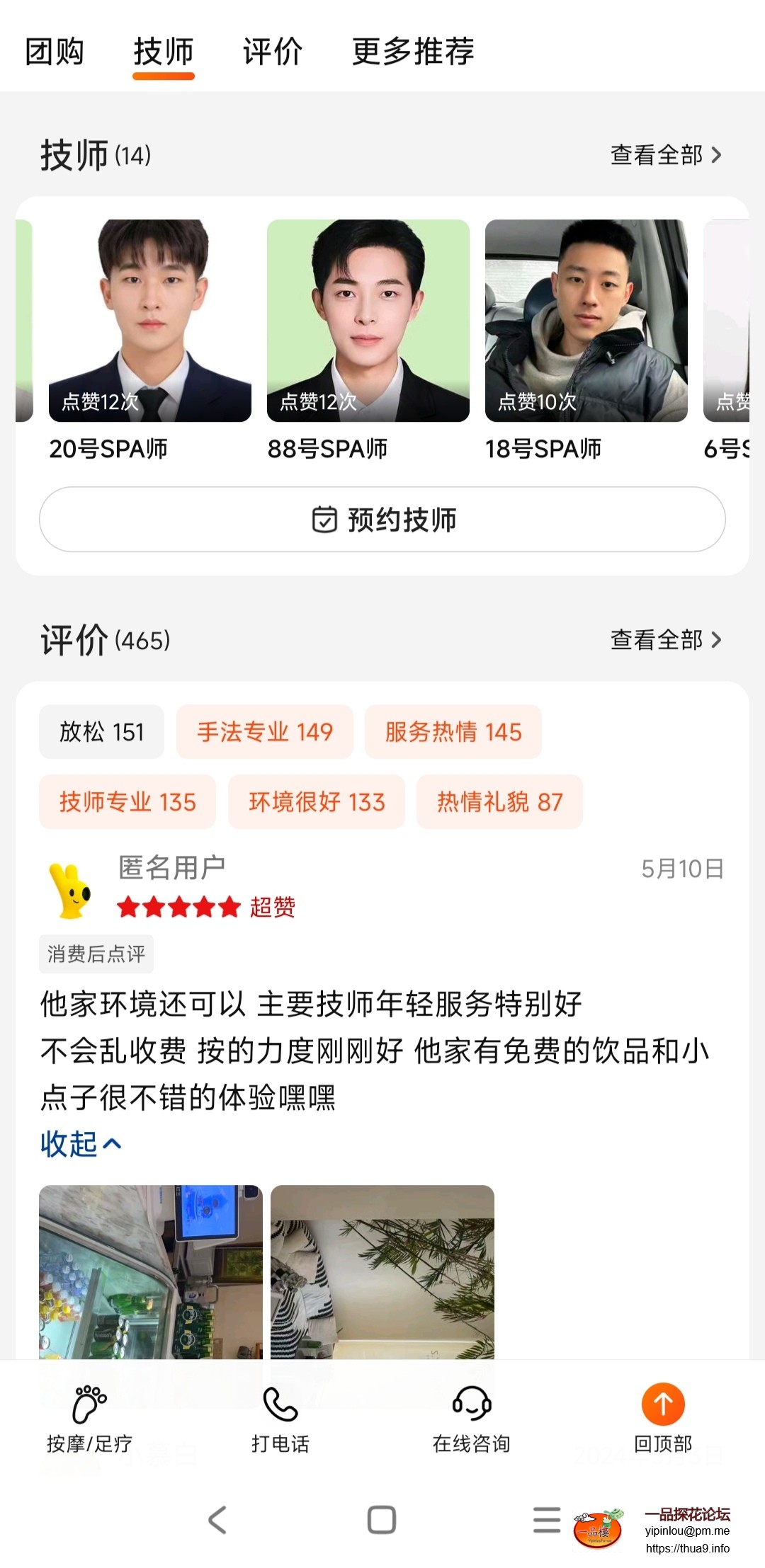View all 465 reviews via 查看全部
The image size is (765, 1568).
(x=665, y=640)
